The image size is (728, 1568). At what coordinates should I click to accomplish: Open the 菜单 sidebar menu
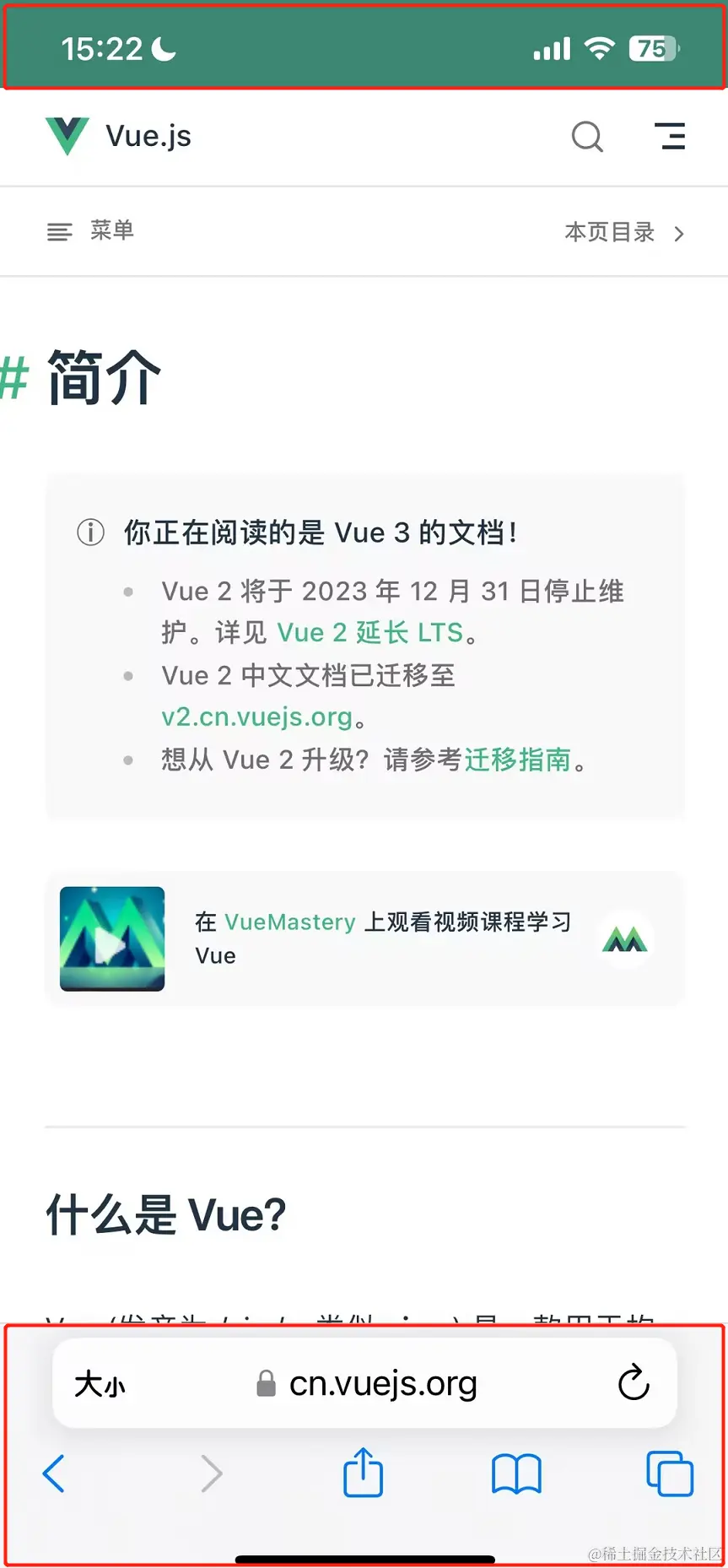(x=91, y=230)
